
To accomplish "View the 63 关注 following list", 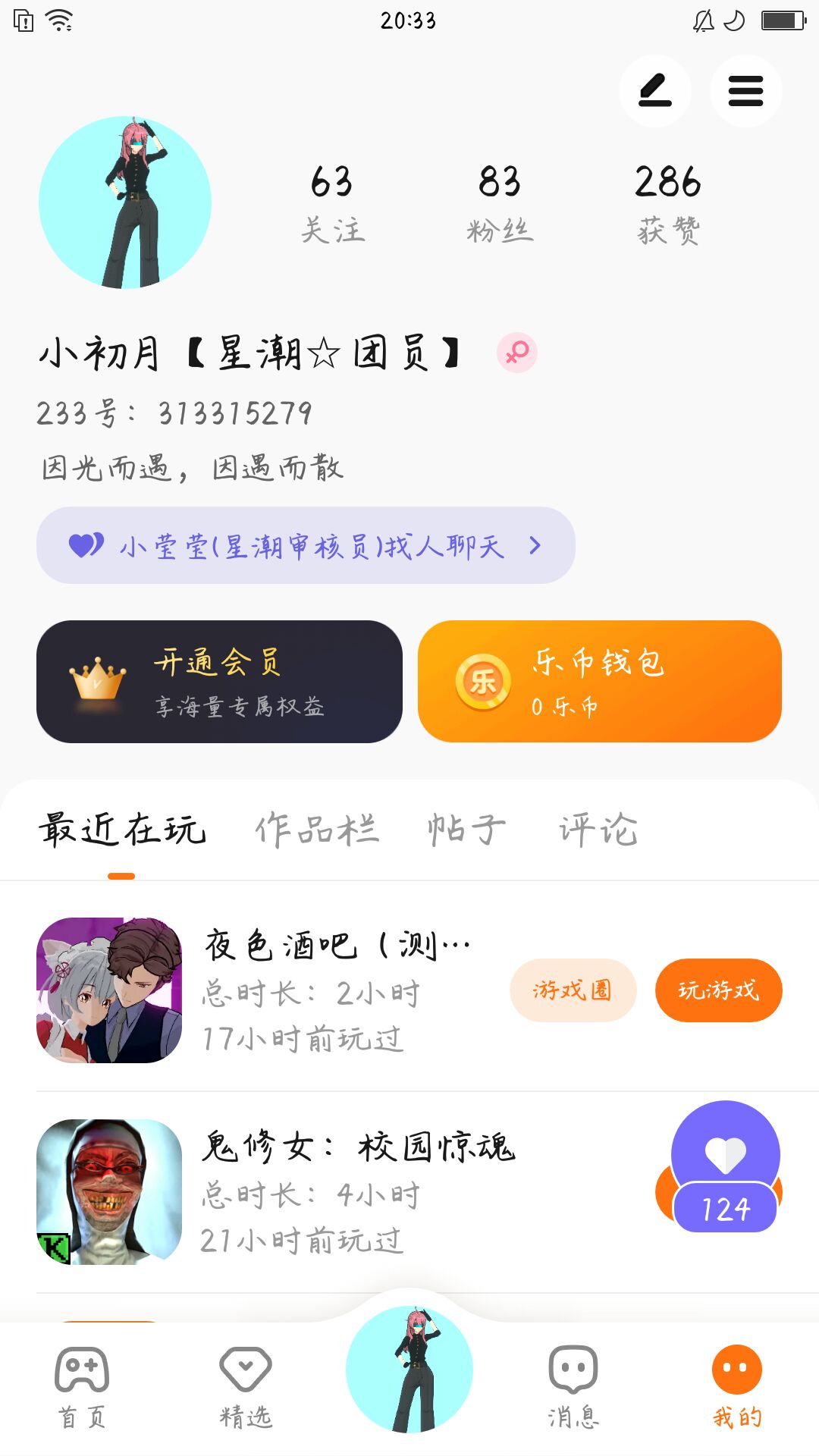I will [x=332, y=202].
